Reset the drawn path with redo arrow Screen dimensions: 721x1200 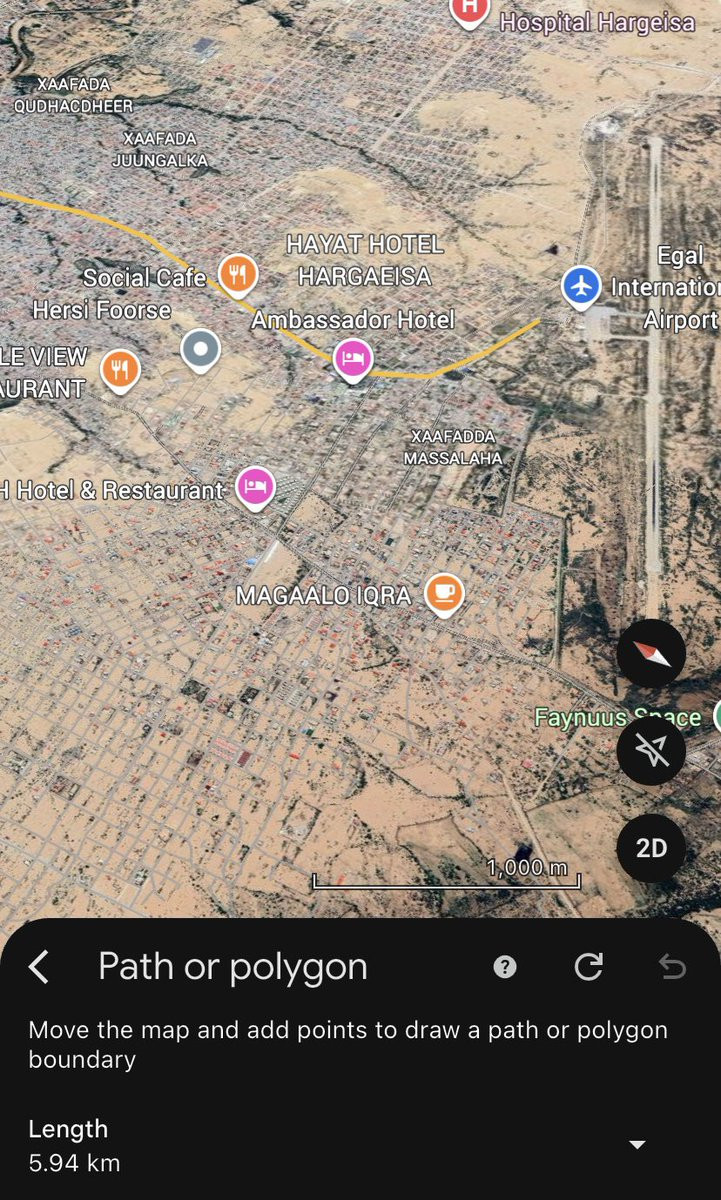[589, 967]
